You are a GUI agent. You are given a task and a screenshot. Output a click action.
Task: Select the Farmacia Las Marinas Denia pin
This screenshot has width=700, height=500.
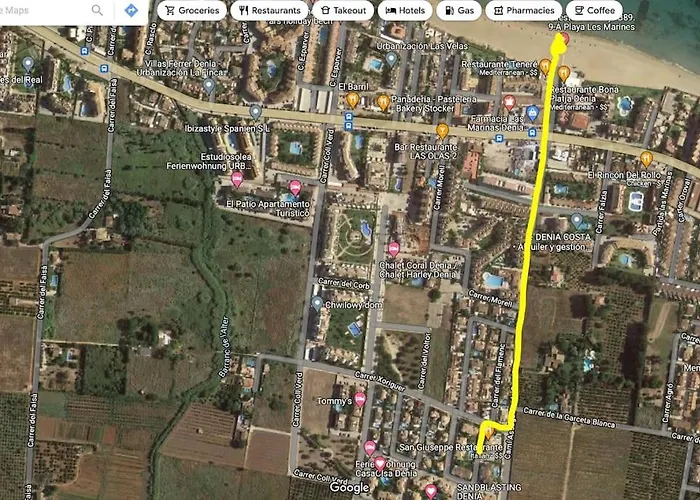coord(509,103)
